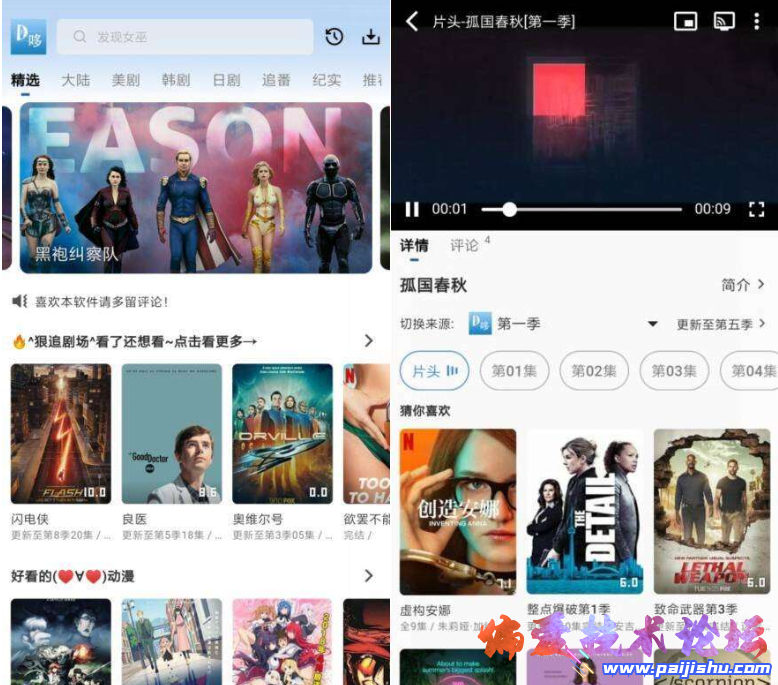Cast the video to a screen
The width and height of the screenshot is (778, 685).
[x=723, y=21]
